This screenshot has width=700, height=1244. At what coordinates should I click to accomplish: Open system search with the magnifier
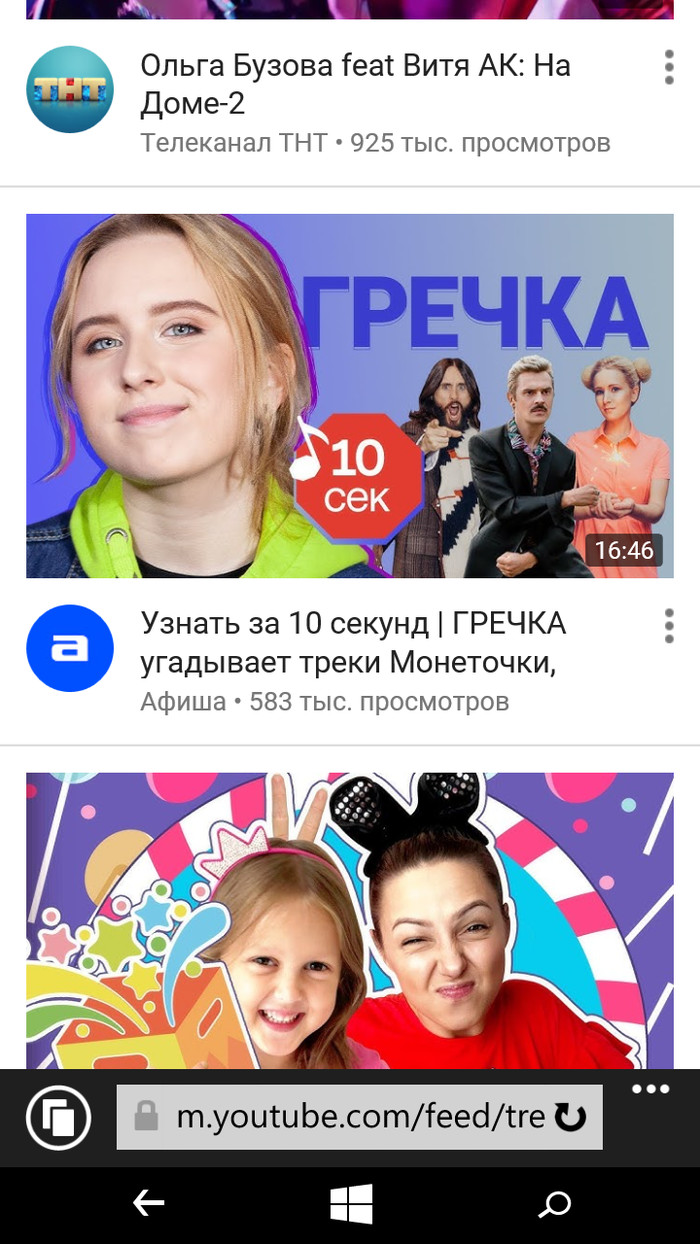click(x=554, y=1204)
